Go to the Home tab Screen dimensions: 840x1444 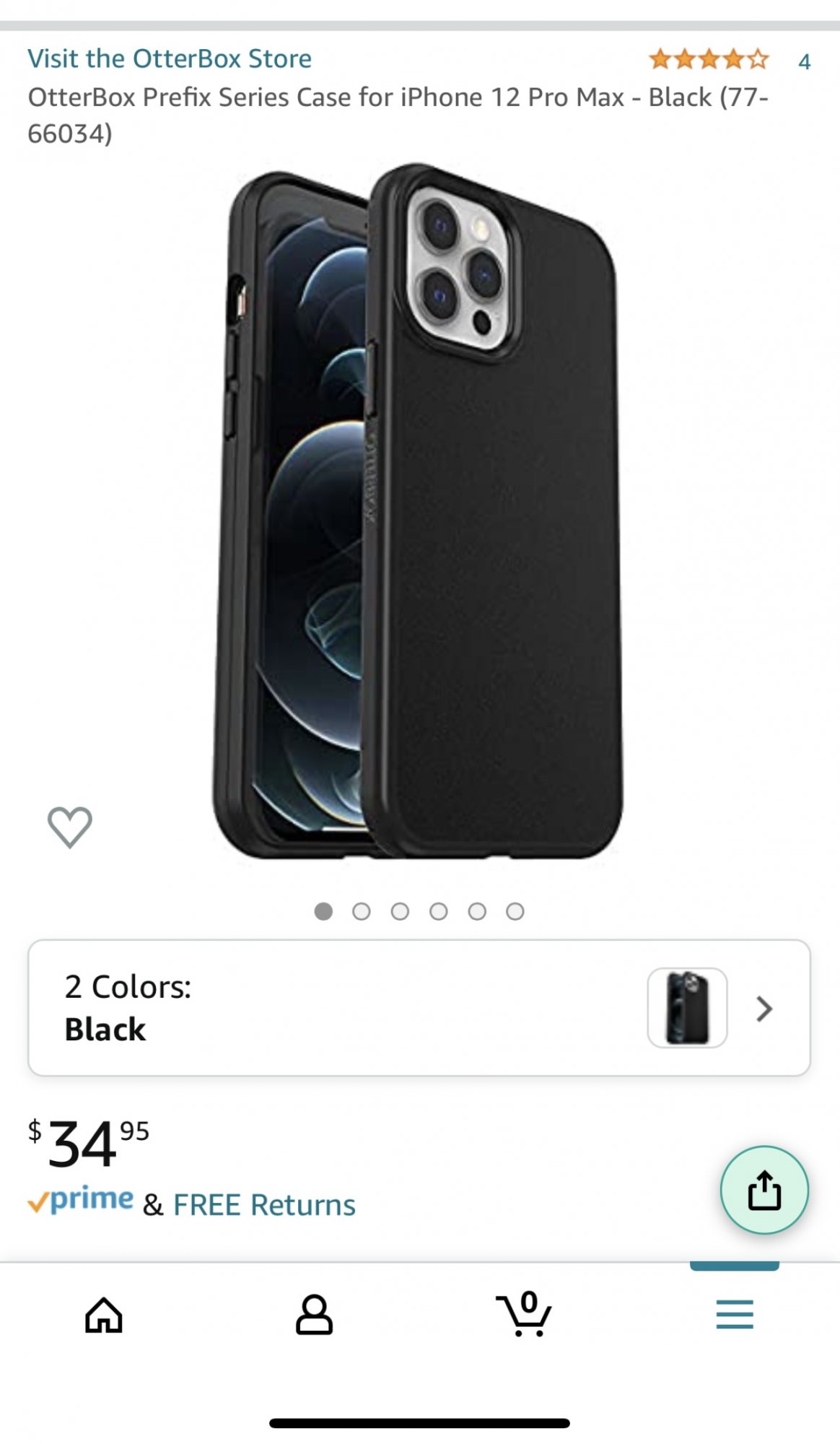coord(104,1314)
